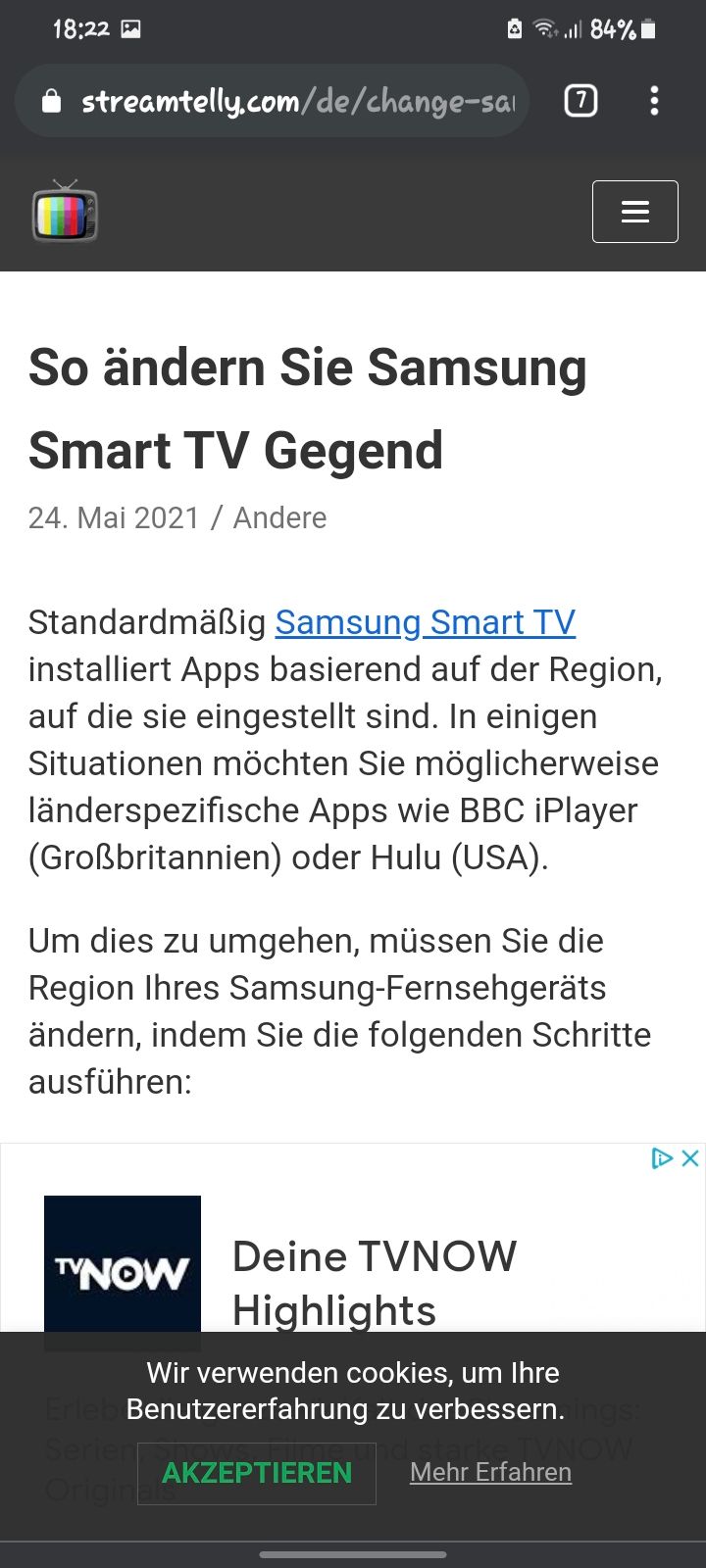Tap the streamtelly.com address bar
This screenshot has width=706, height=1568.
tap(284, 101)
